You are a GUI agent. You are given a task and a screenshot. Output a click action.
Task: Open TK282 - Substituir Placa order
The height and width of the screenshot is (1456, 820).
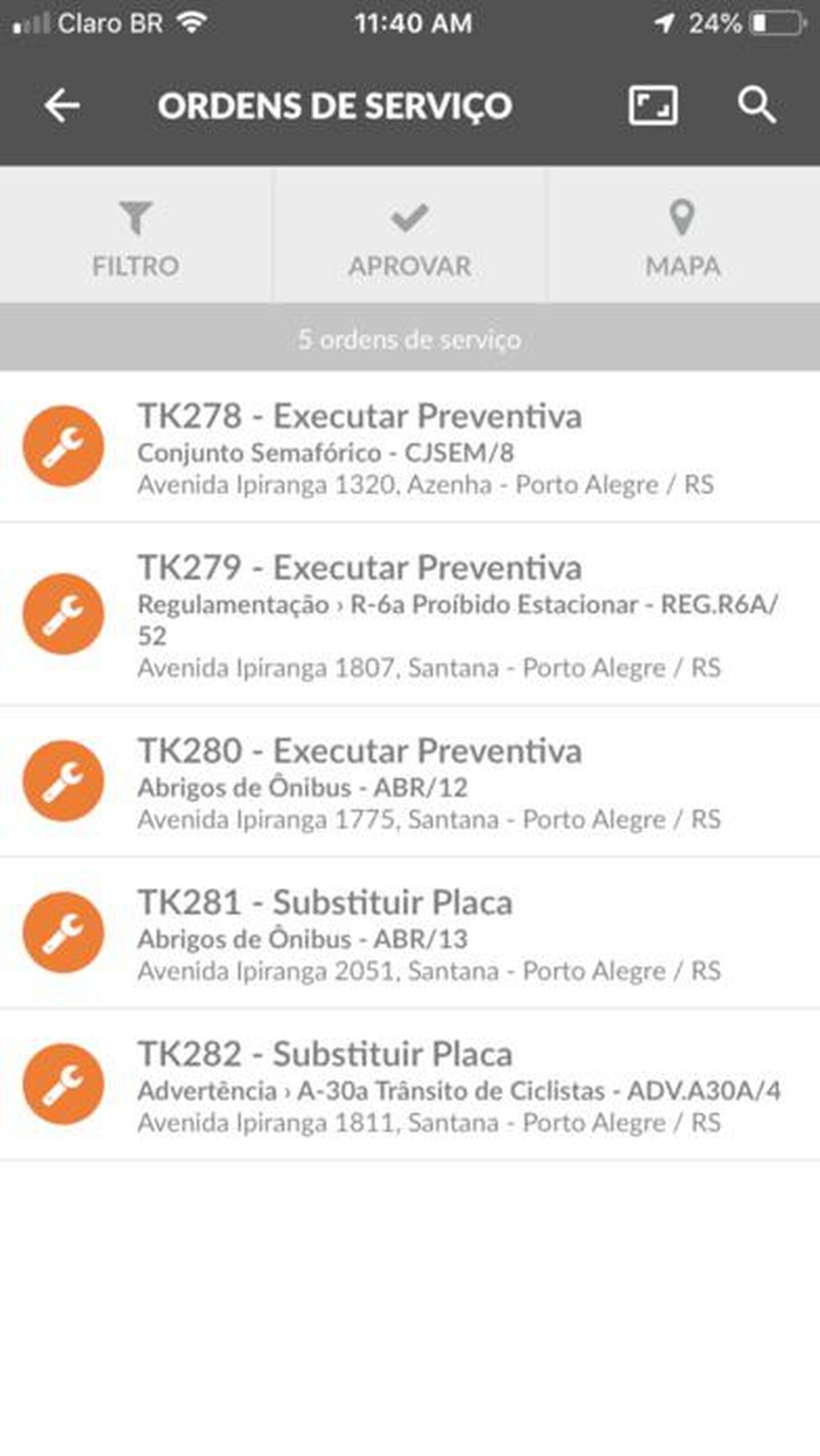[326, 1053]
